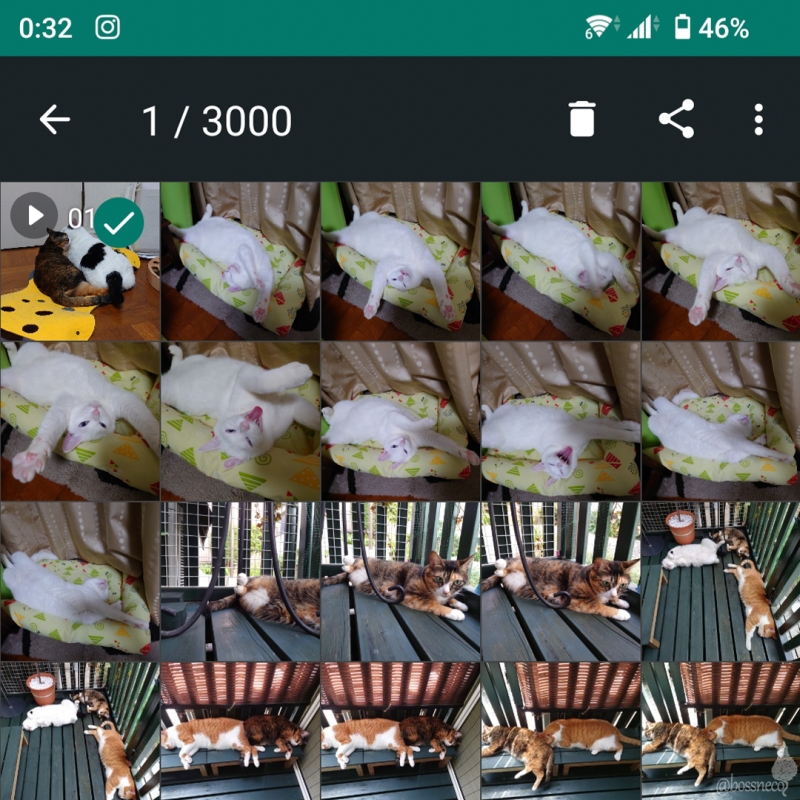The height and width of the screenshot is (800, 800).
Task: Select the calico cat photo facing the camera
Action: tap(400, 581)
